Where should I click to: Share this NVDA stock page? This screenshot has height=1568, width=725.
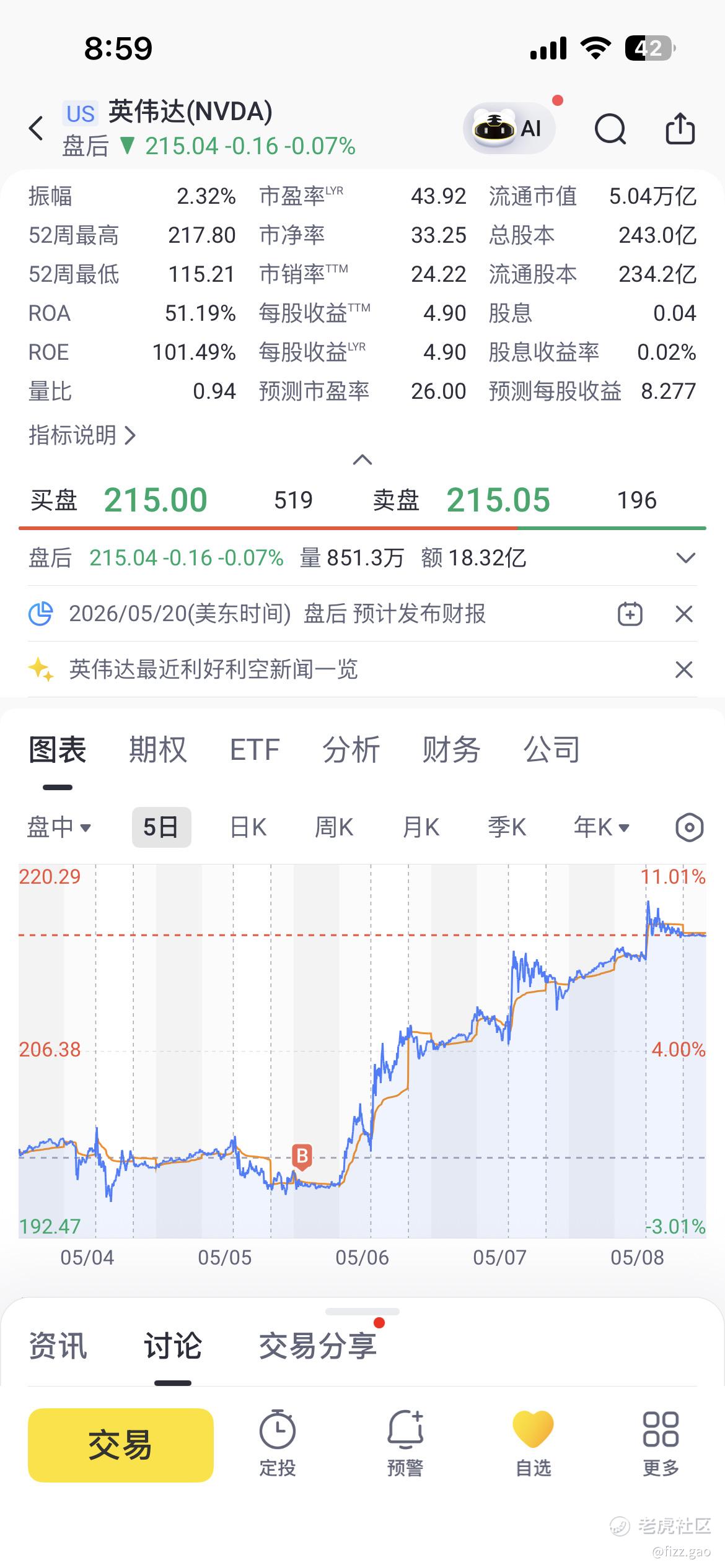tap(680, 128)
